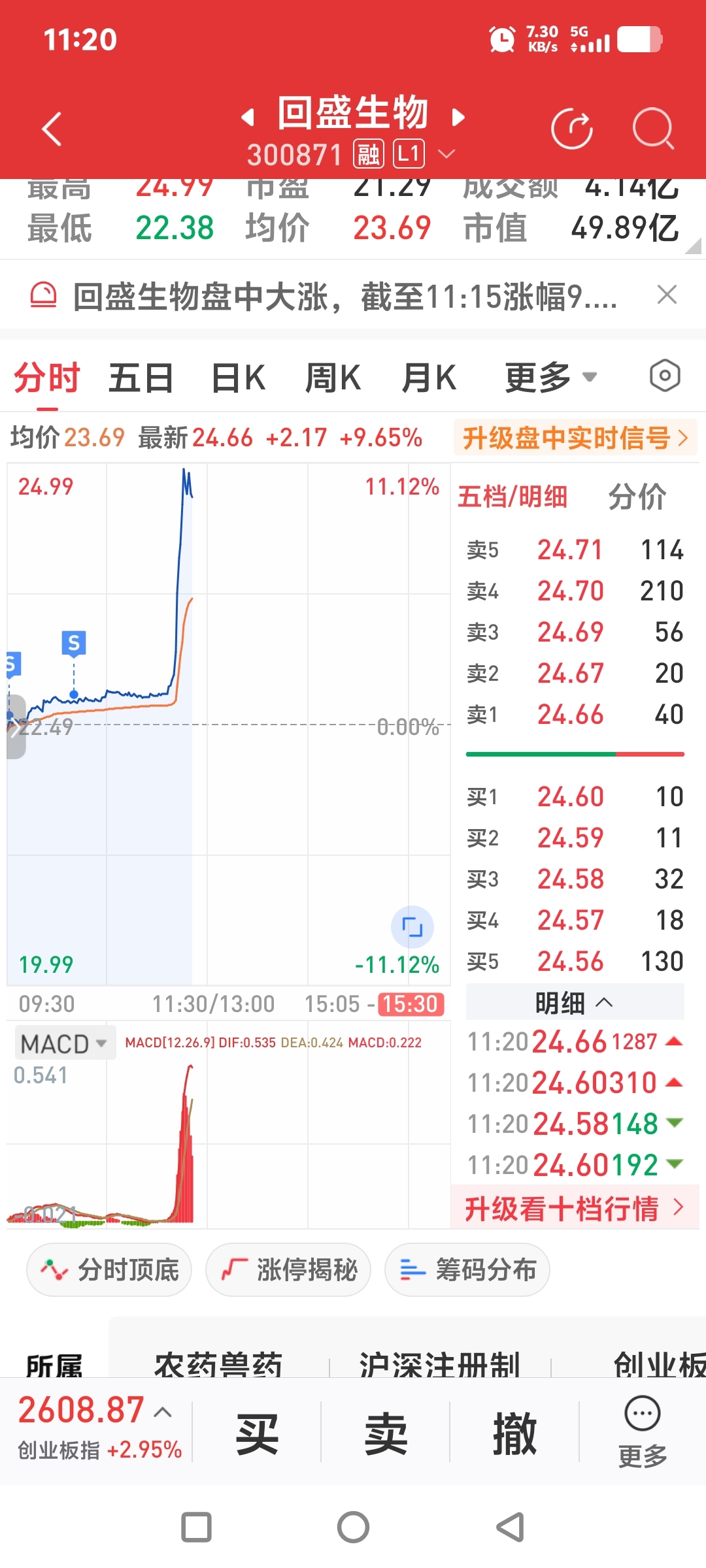Switch to next stock with right arrow
This screenshot has width=706, height=1568.
click(x=459, y=117)
